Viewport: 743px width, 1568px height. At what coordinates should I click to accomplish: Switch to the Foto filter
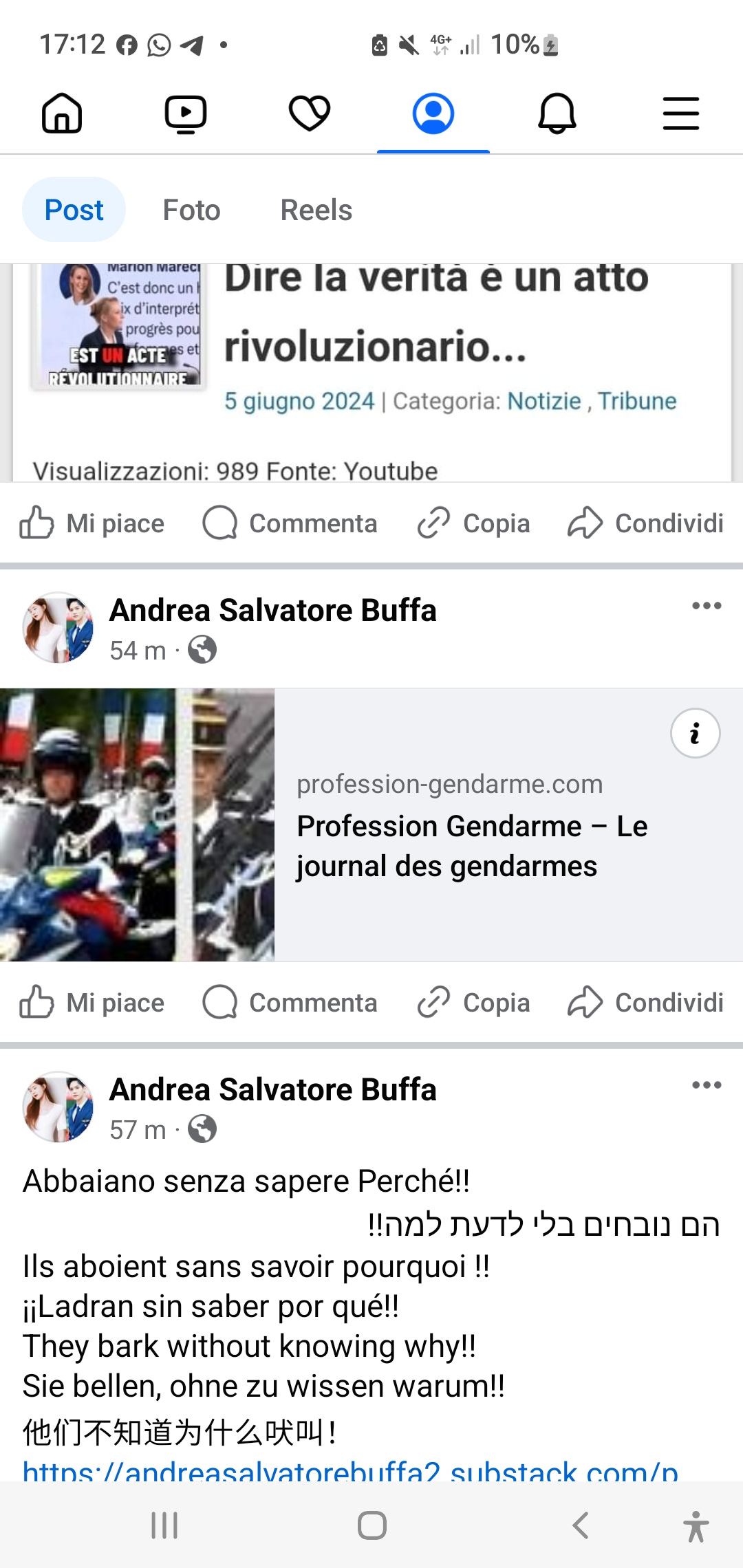click(191, 210)
